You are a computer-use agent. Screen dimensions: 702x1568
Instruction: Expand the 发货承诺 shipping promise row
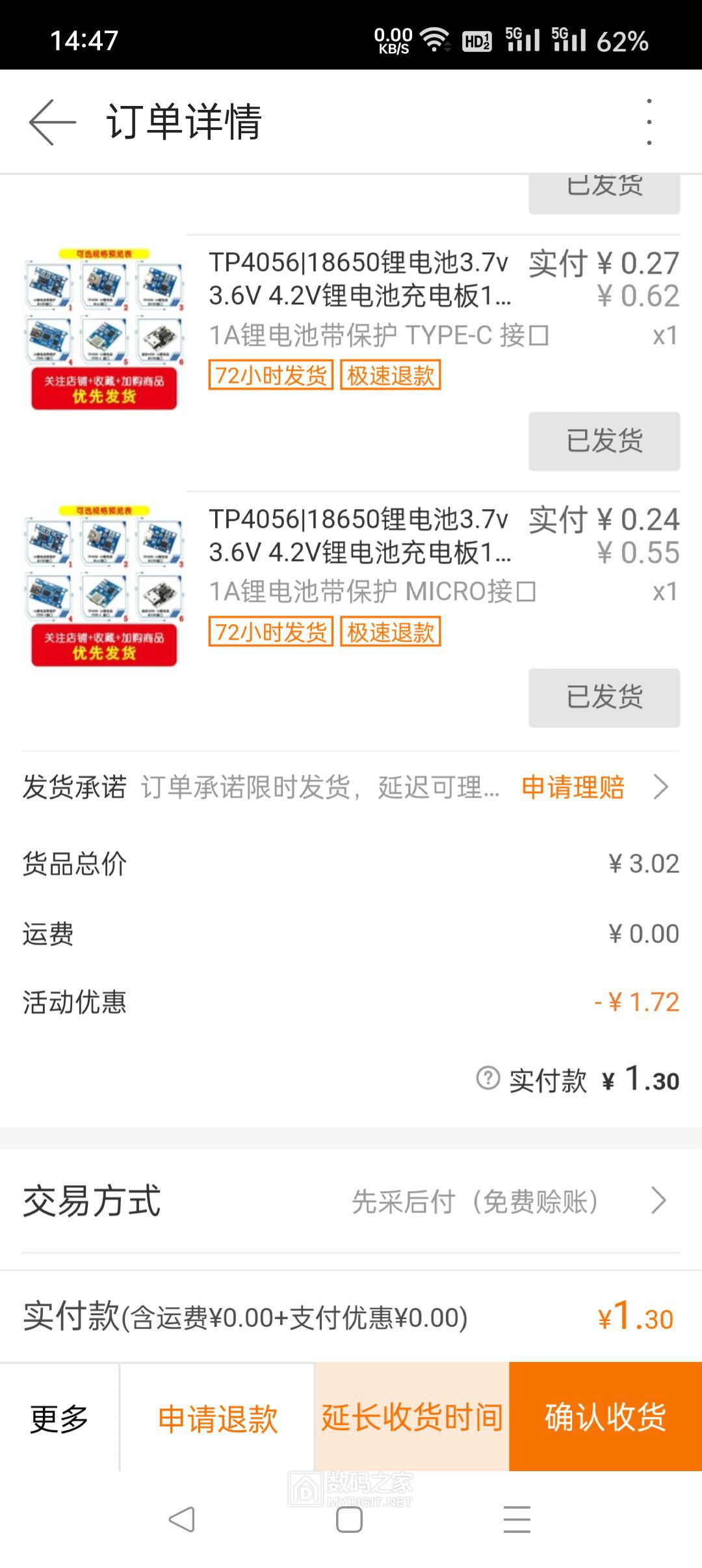pos(351,787)
